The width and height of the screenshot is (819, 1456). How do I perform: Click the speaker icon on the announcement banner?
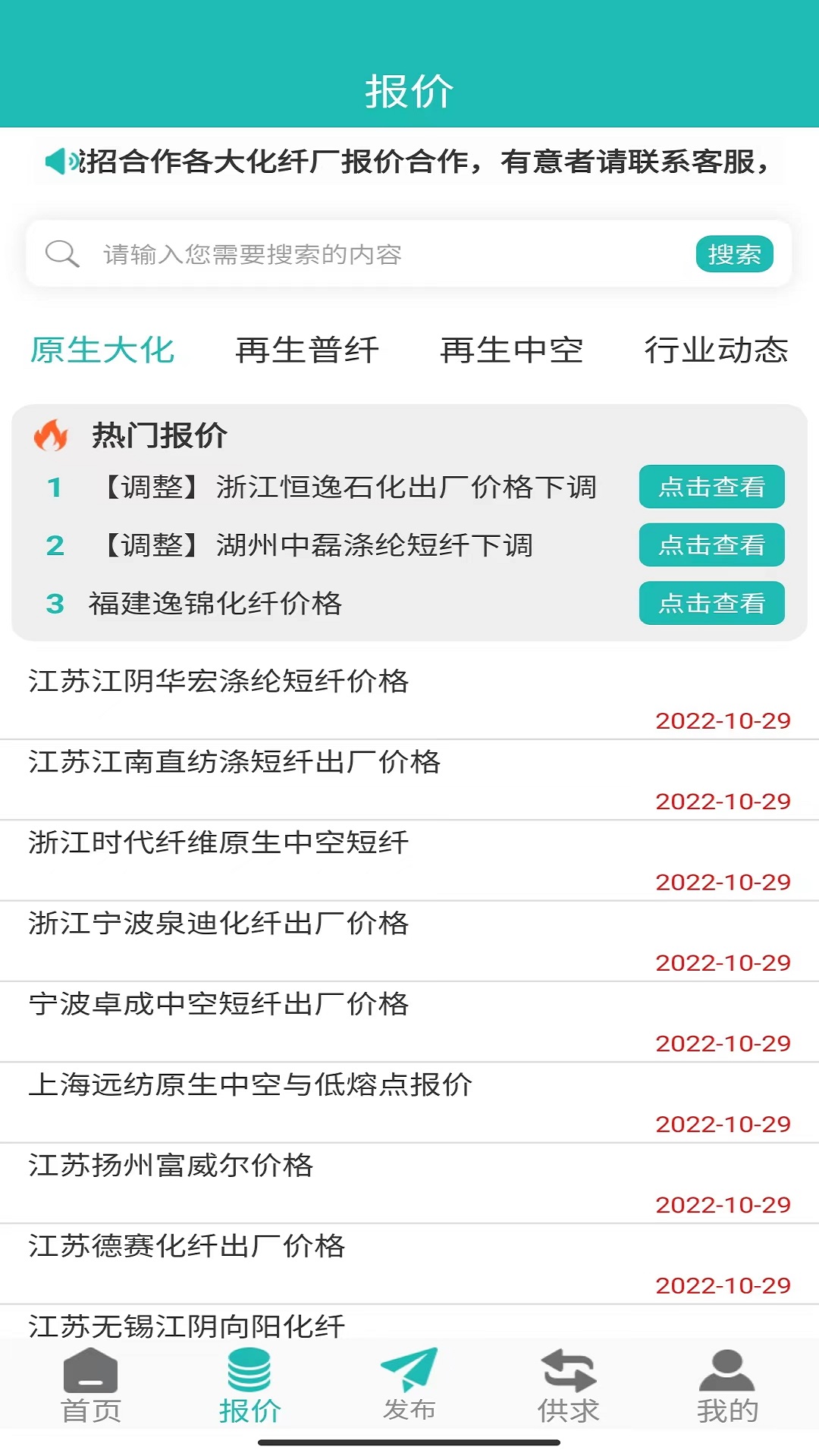(58, 162)
